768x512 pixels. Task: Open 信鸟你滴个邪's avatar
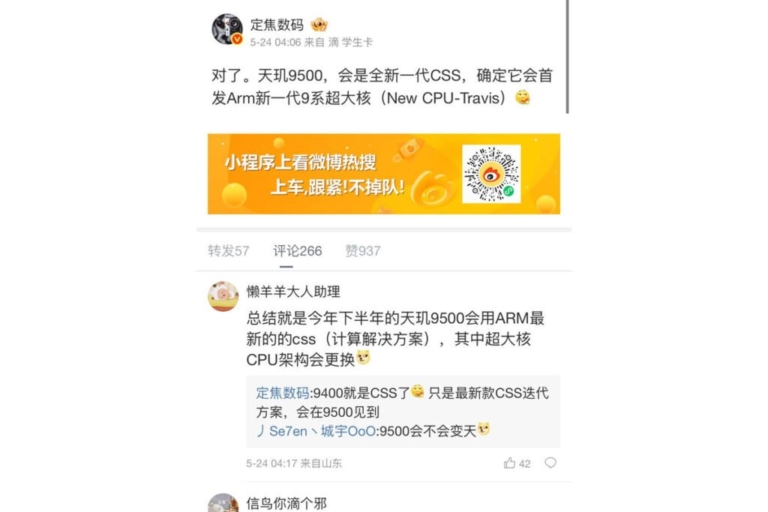[x=223, y=503]
